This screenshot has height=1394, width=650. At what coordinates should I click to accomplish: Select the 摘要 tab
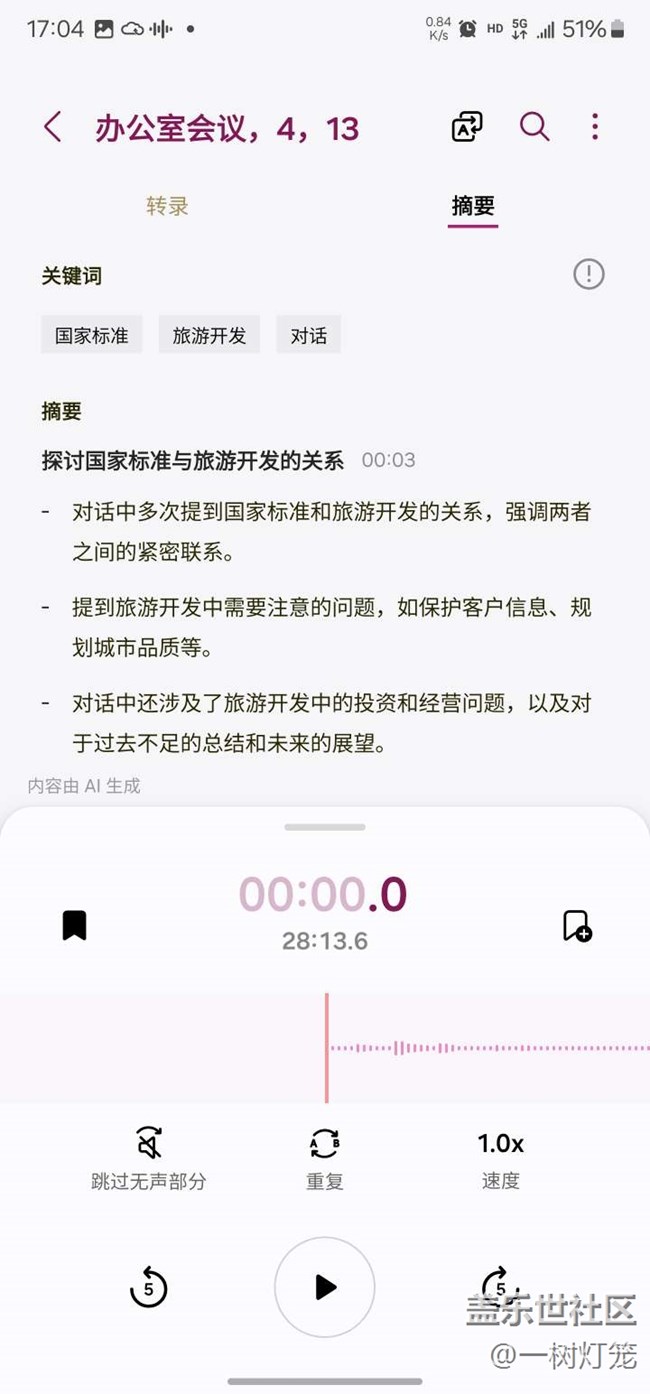(x=473, y=206)
